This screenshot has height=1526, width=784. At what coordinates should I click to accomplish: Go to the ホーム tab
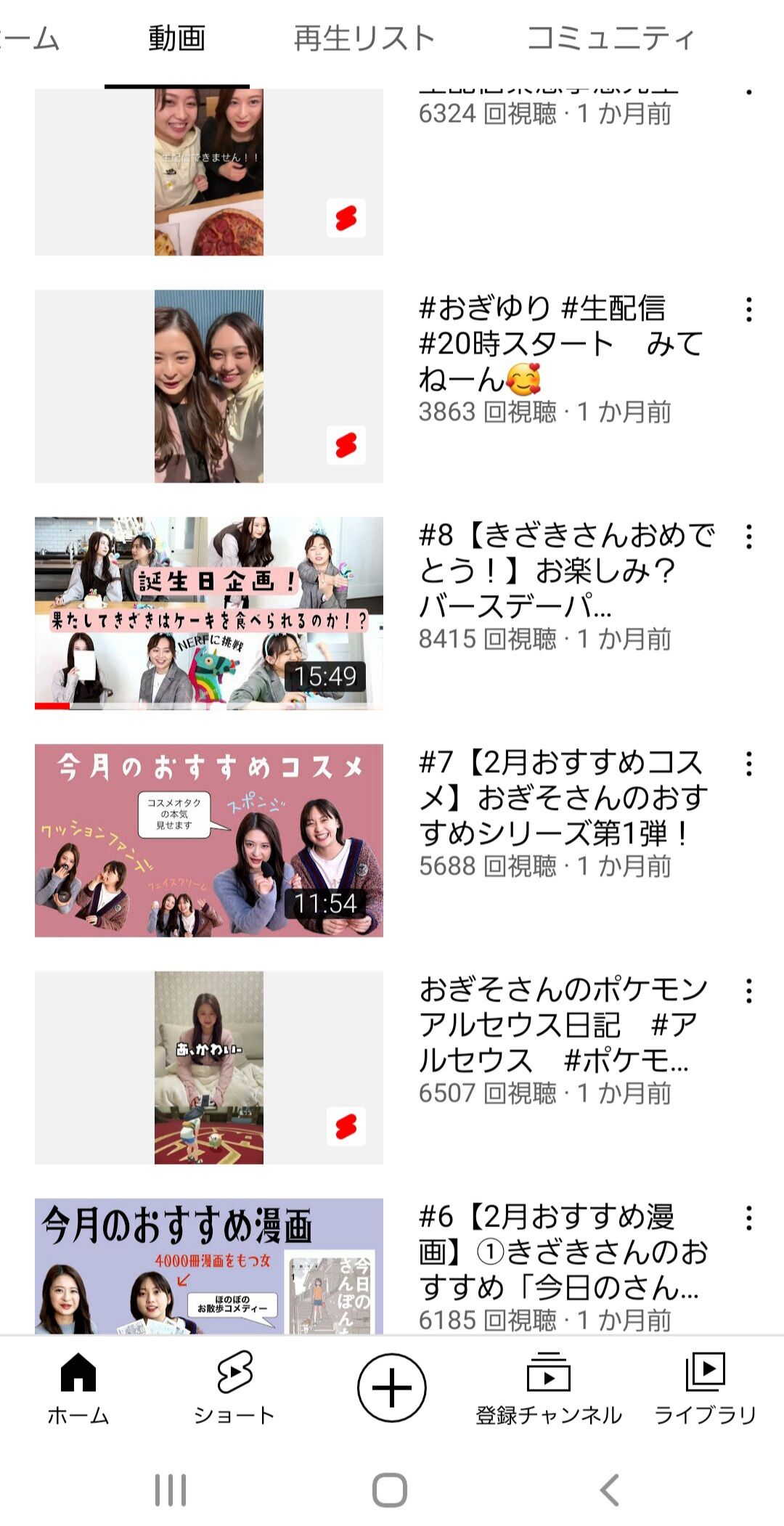[78, 1389]
